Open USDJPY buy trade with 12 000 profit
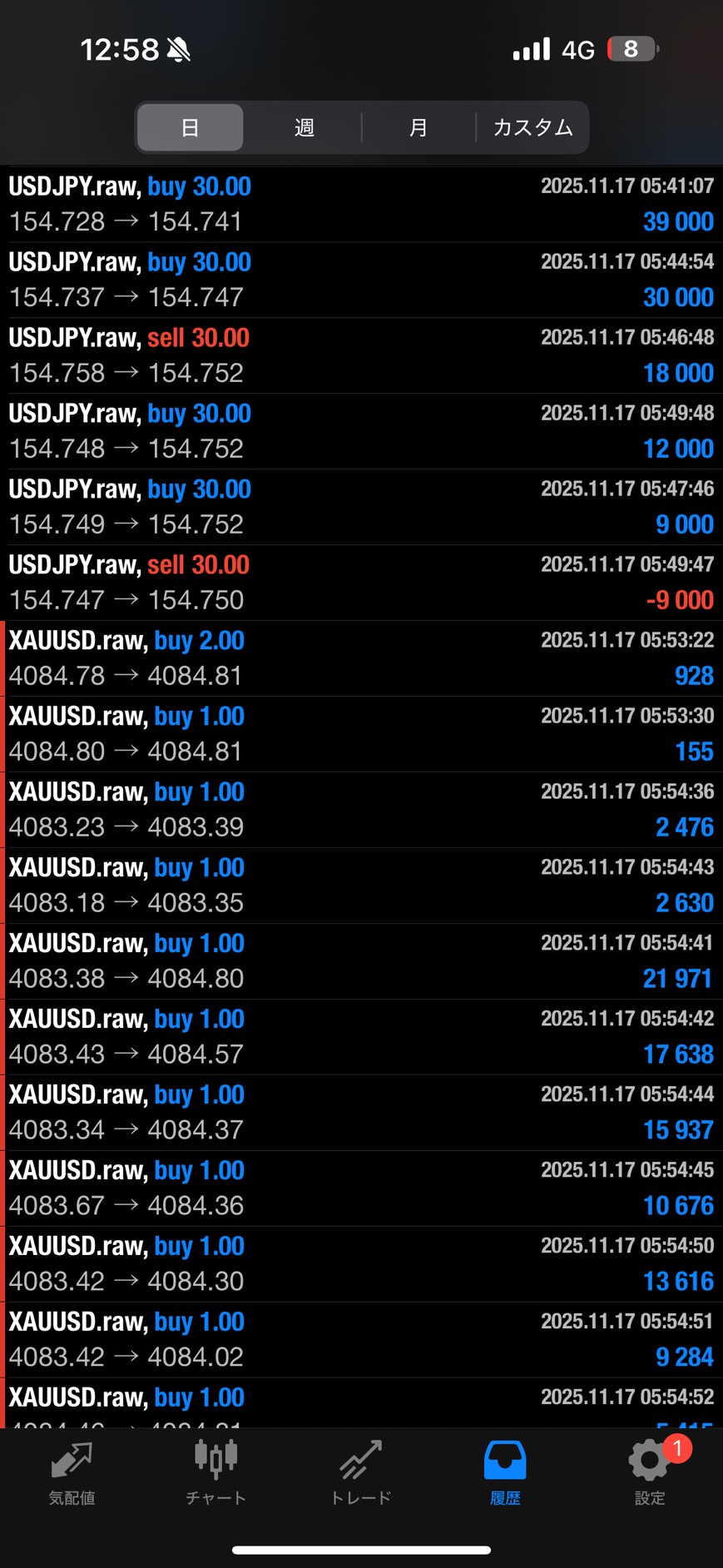 361,431
